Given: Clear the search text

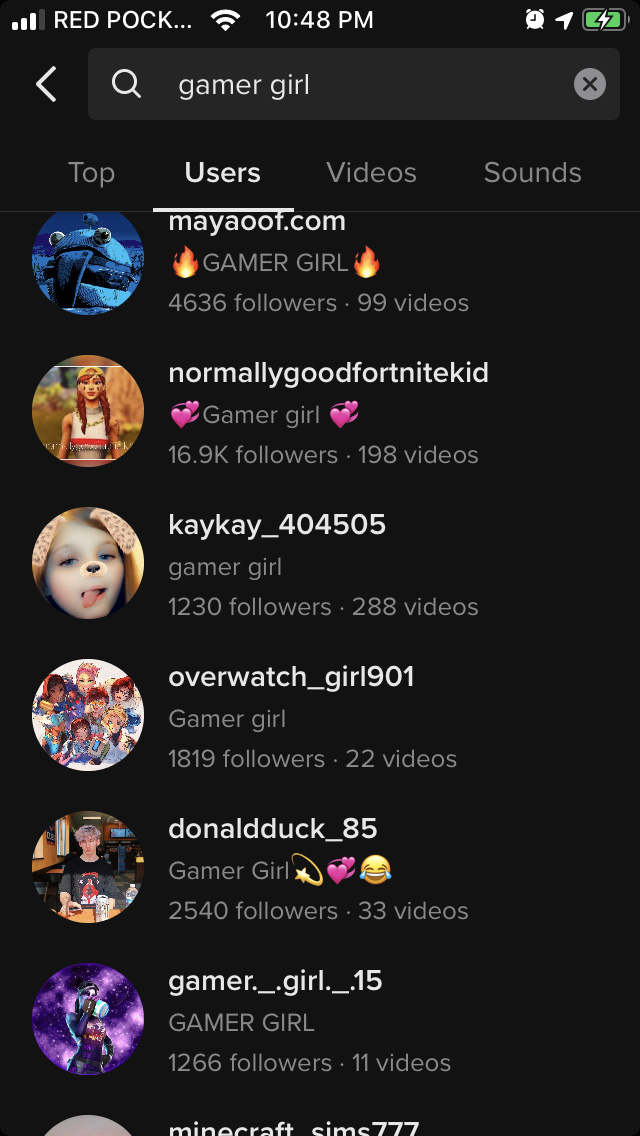Looking at the screenshot, I should 590,85.
